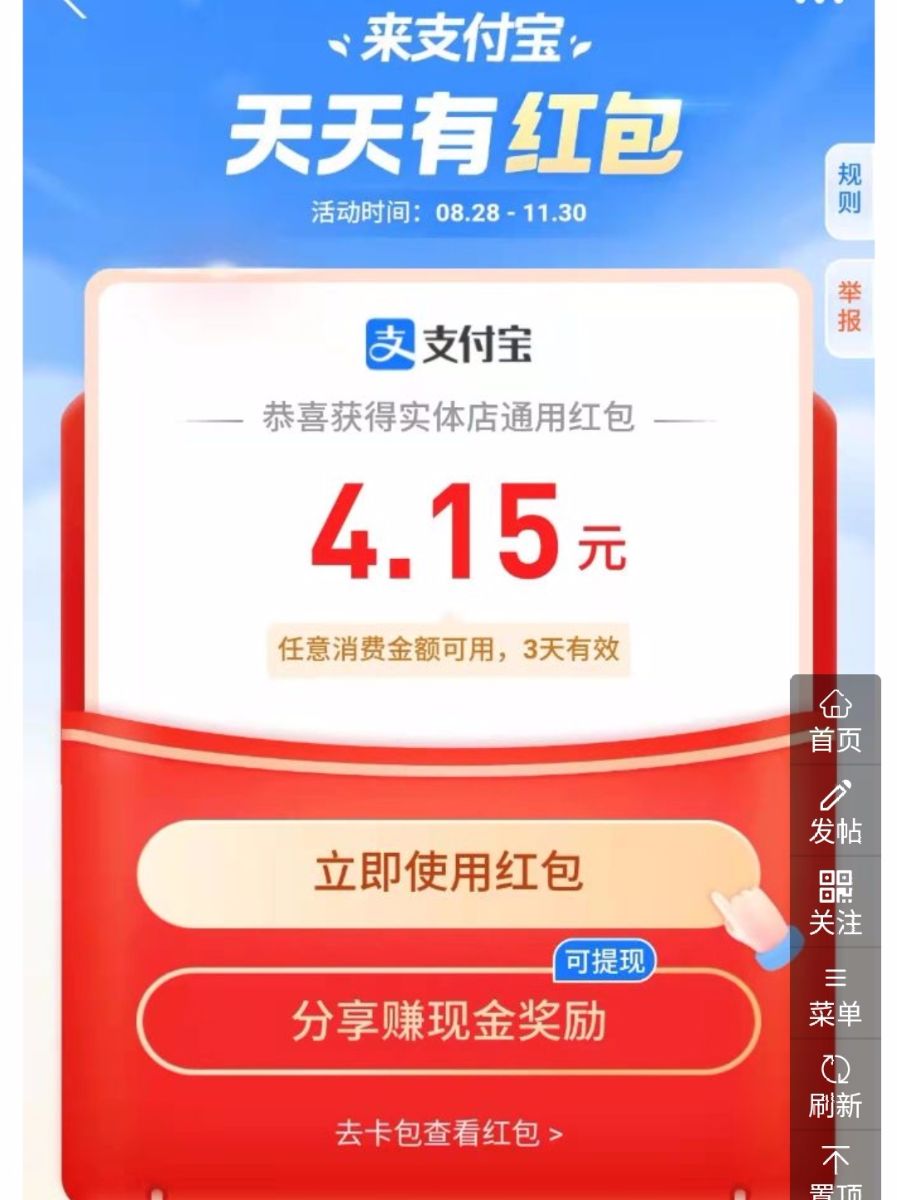Open the 菜单 menu

pos(835,996)
